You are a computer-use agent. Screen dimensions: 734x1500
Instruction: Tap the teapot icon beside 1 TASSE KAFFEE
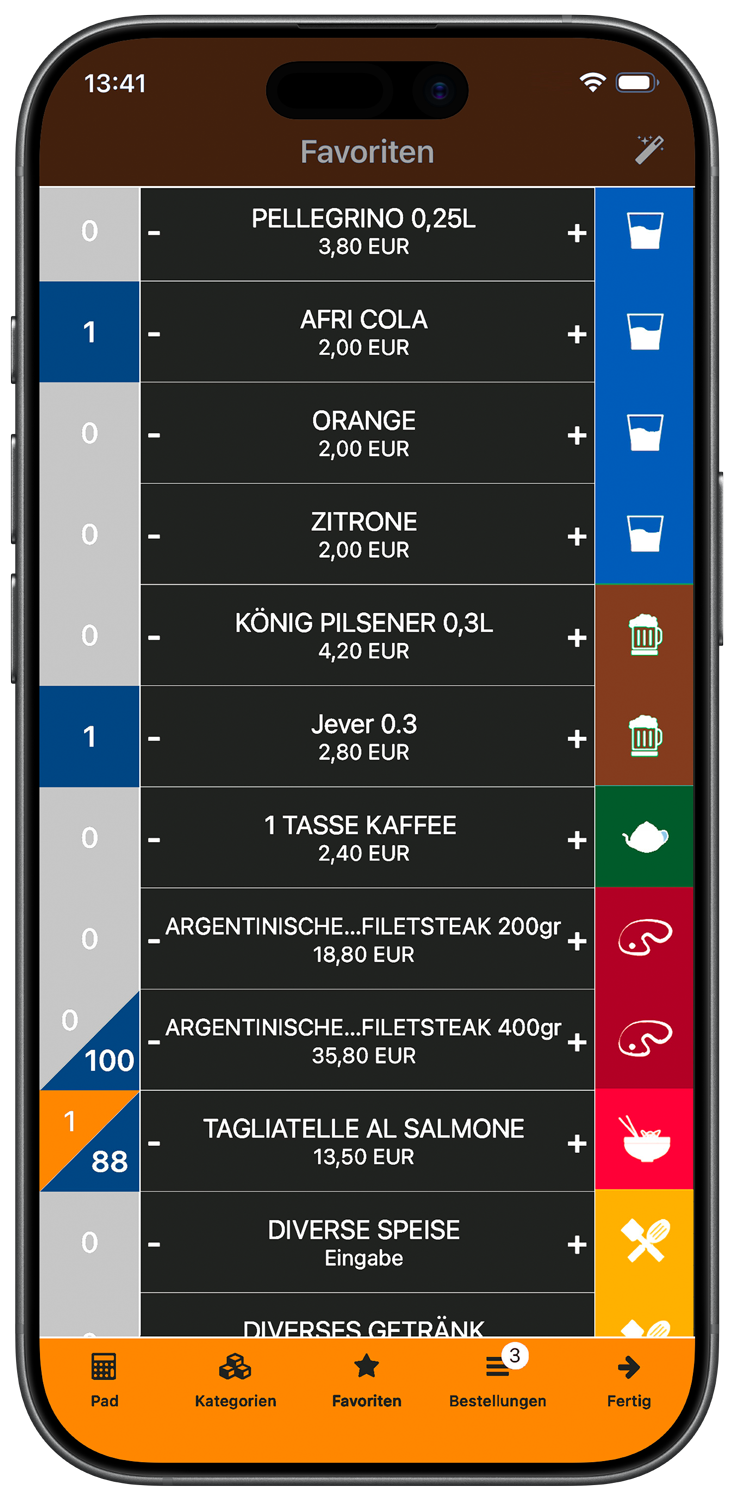coord(644,838)
